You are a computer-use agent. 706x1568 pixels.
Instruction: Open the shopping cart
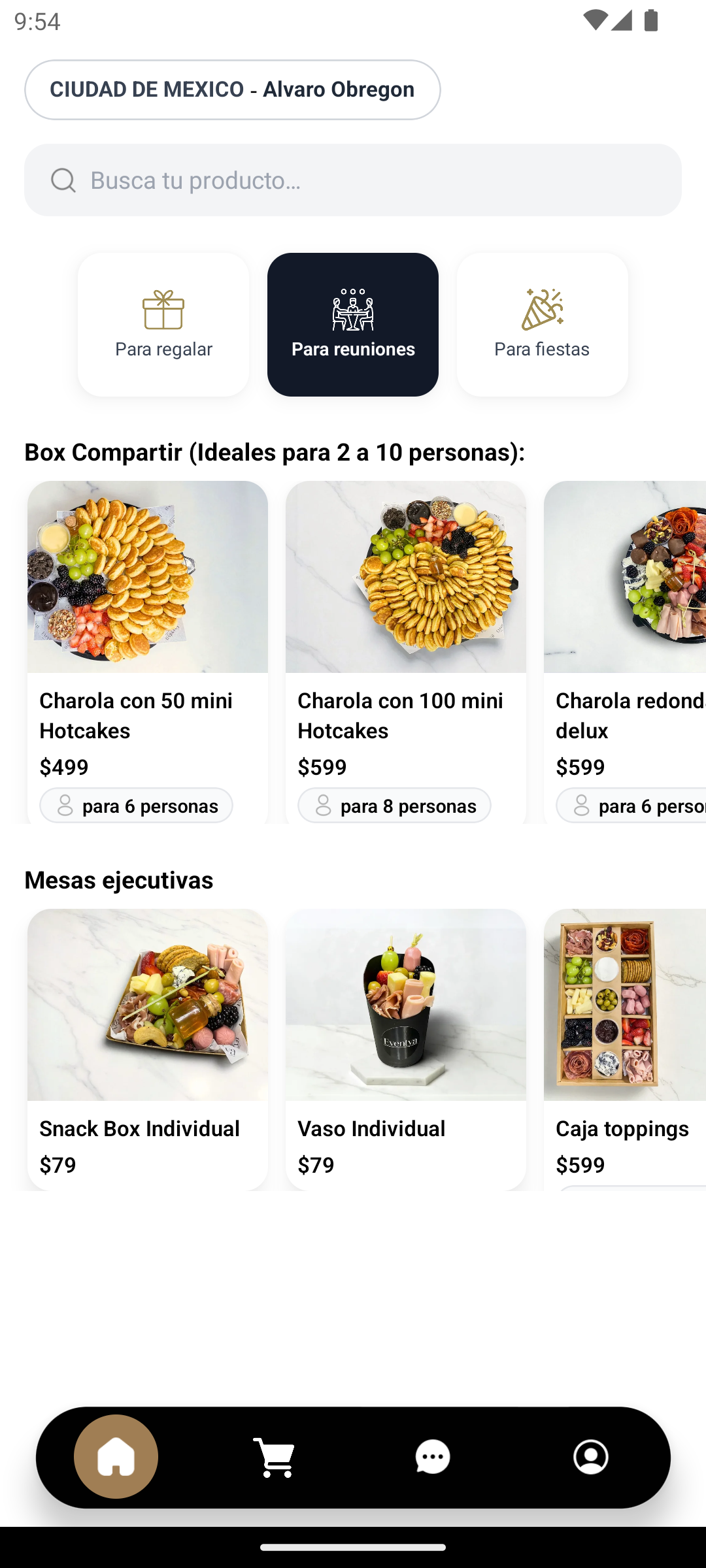pyautogui.click(x=275, y=1457)
